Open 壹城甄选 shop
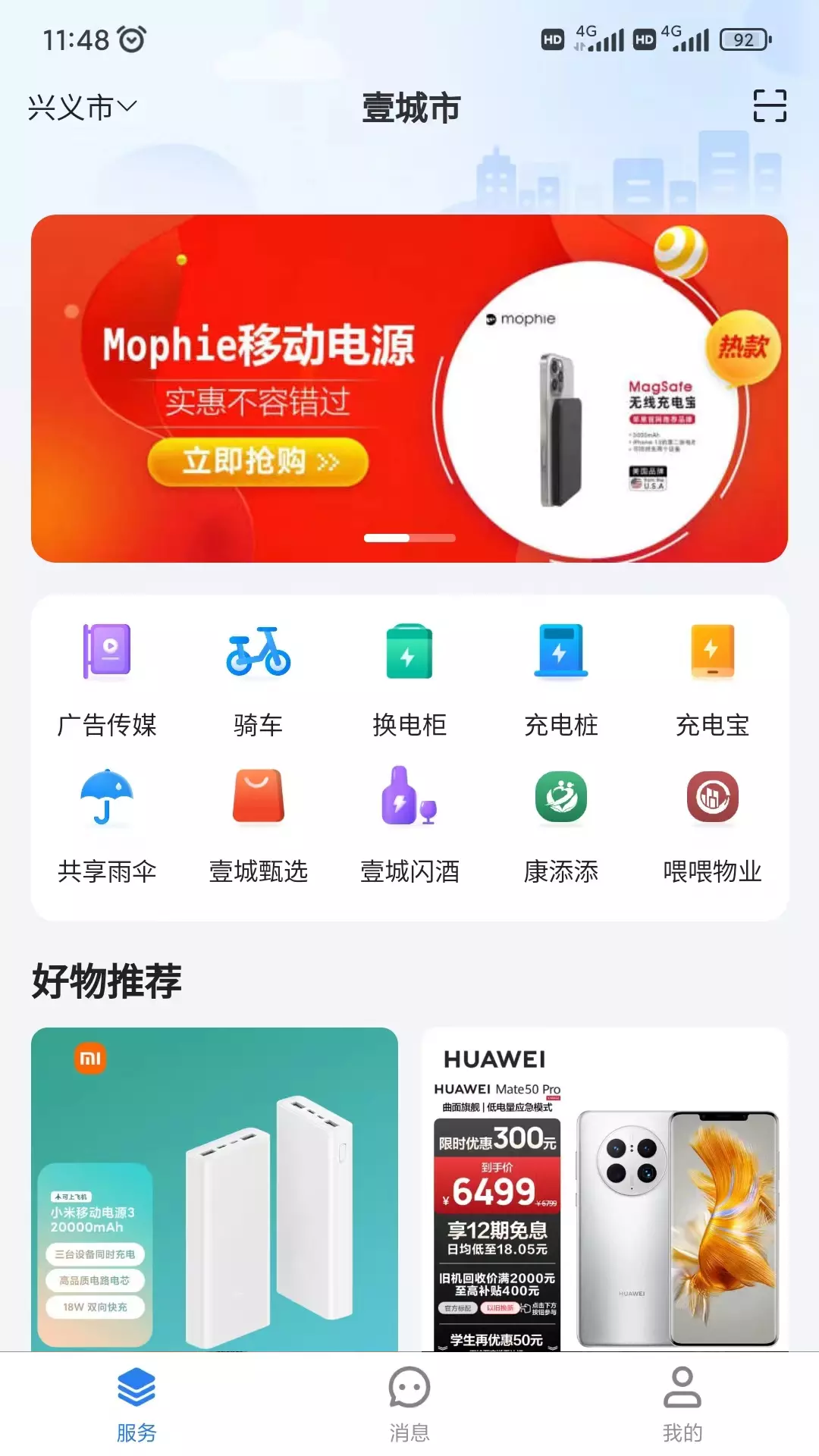819x1456 pixels. point(258,827)
